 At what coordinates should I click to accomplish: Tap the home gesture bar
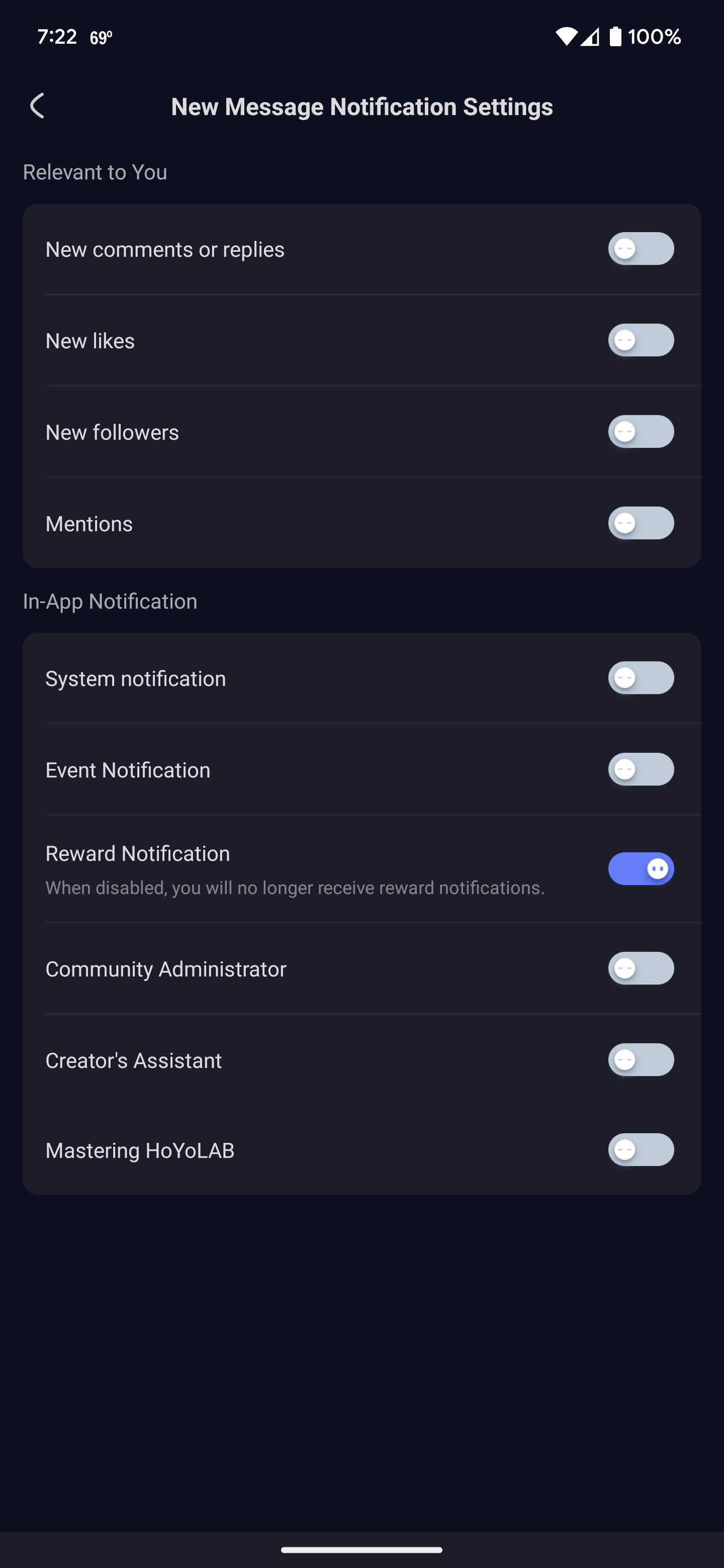pos(361,1549)
